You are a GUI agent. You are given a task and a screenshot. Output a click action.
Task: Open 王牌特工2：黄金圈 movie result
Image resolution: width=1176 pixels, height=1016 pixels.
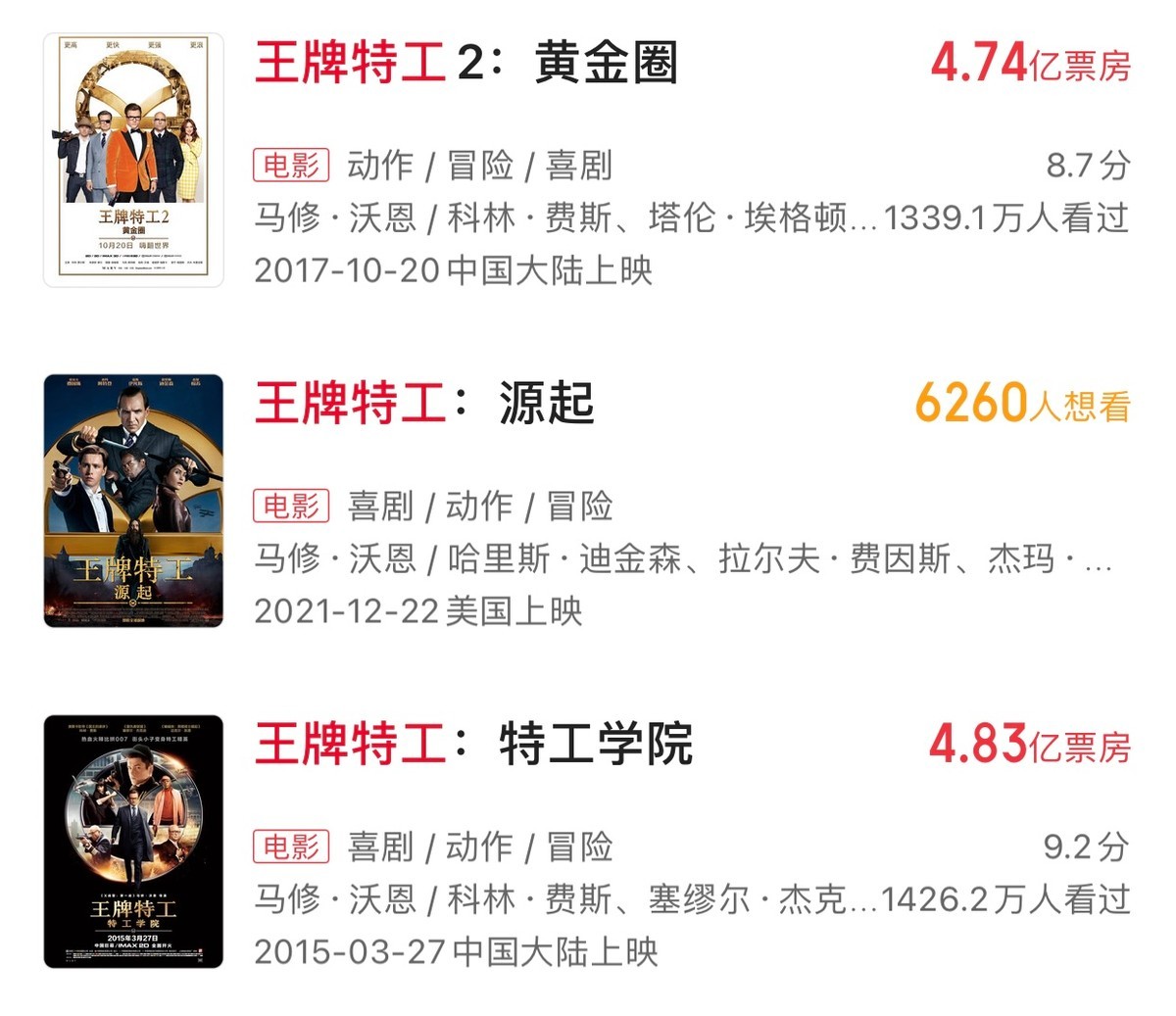[466, 64]
